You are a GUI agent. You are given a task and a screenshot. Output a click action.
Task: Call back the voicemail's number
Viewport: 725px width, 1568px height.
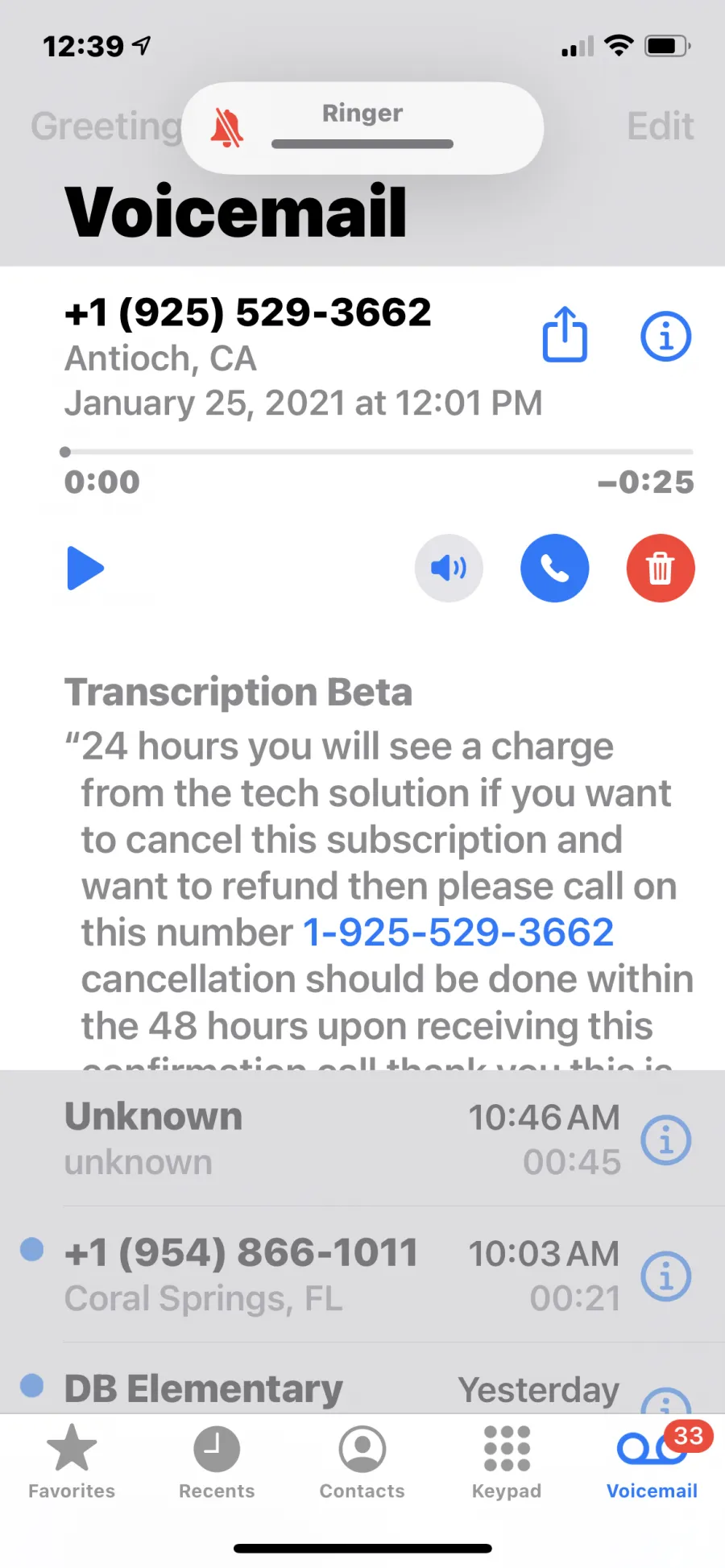tap(554, 568)
